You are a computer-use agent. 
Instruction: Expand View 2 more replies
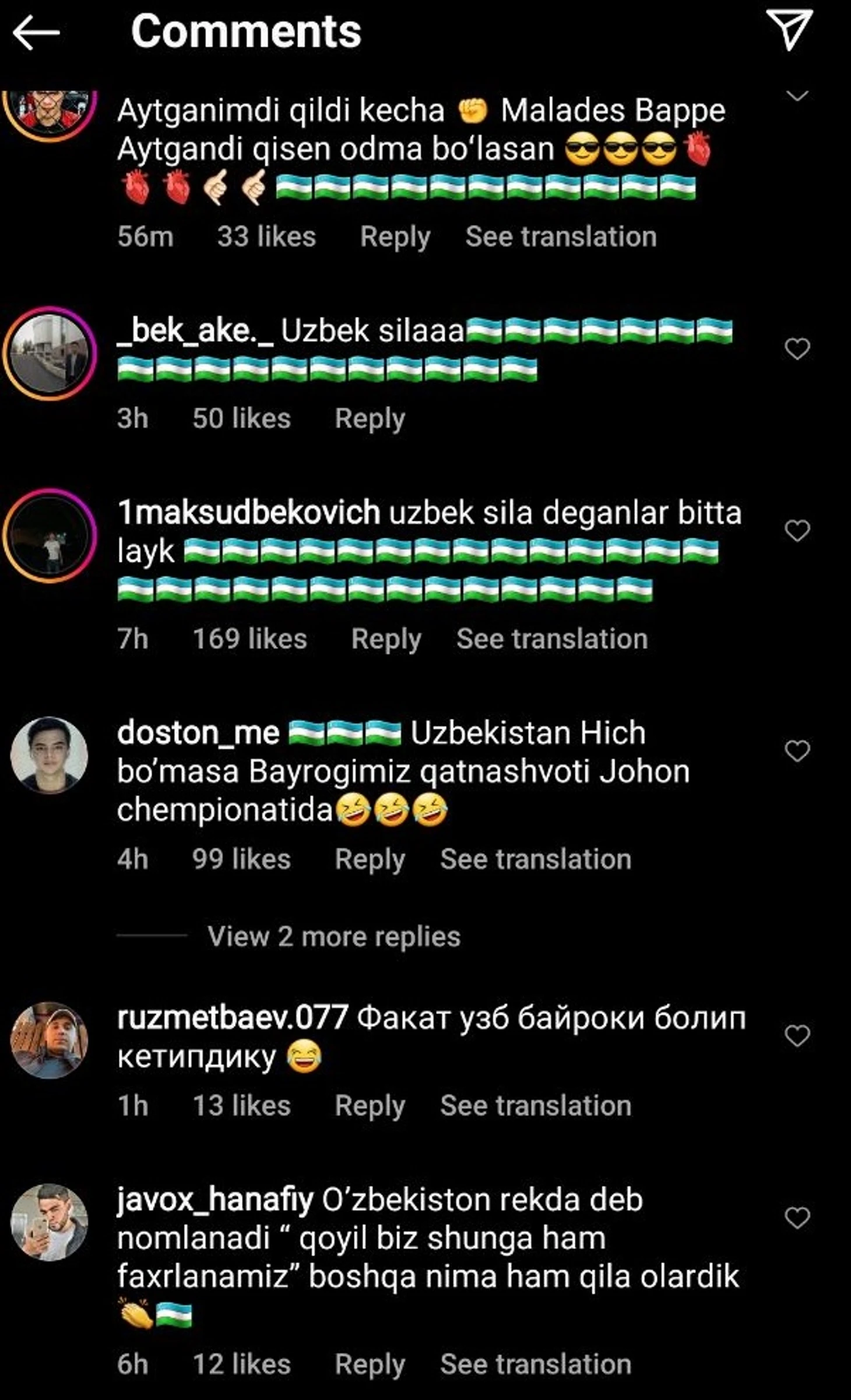point(333,937)
